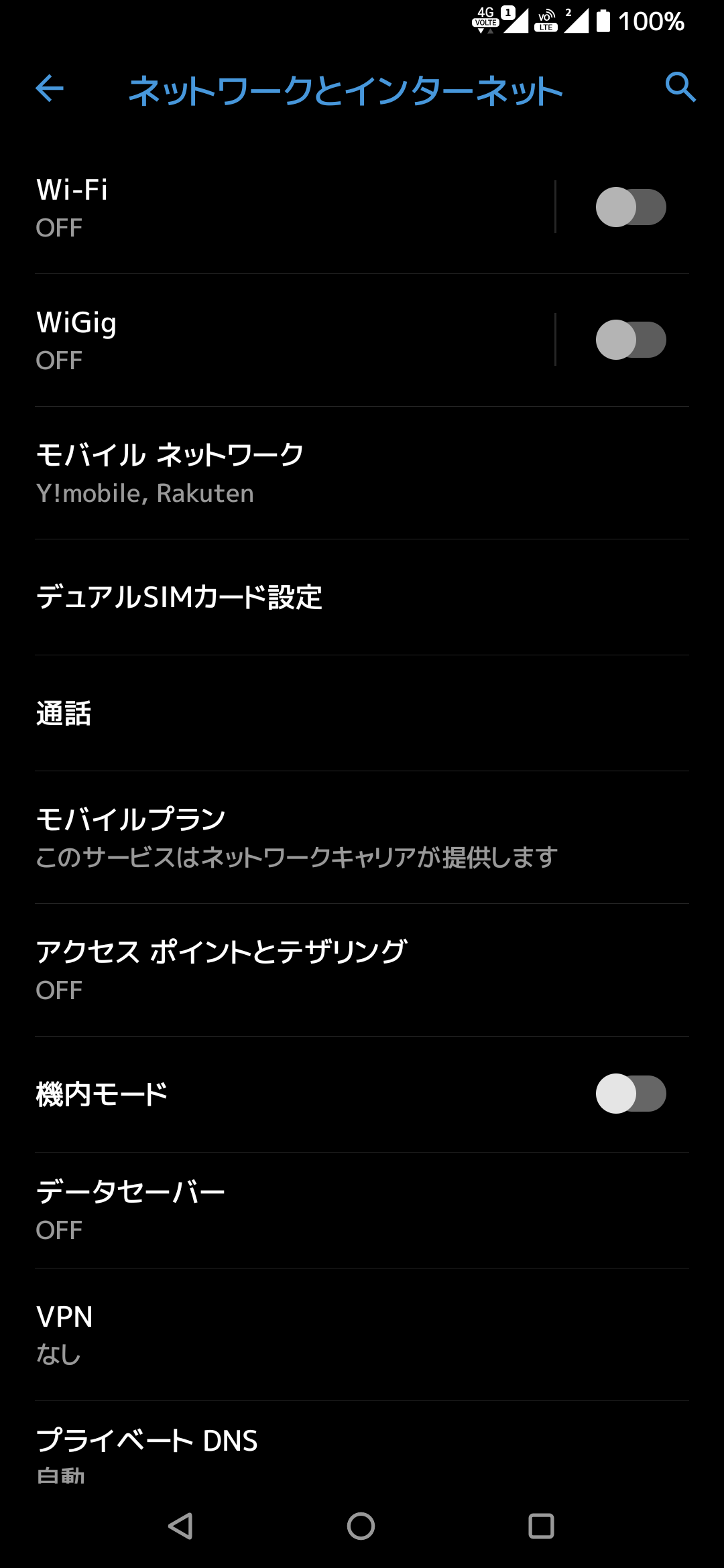Open デュアルSIMカード設定
Screen dimensions: 724x1568
coord(362,597)
